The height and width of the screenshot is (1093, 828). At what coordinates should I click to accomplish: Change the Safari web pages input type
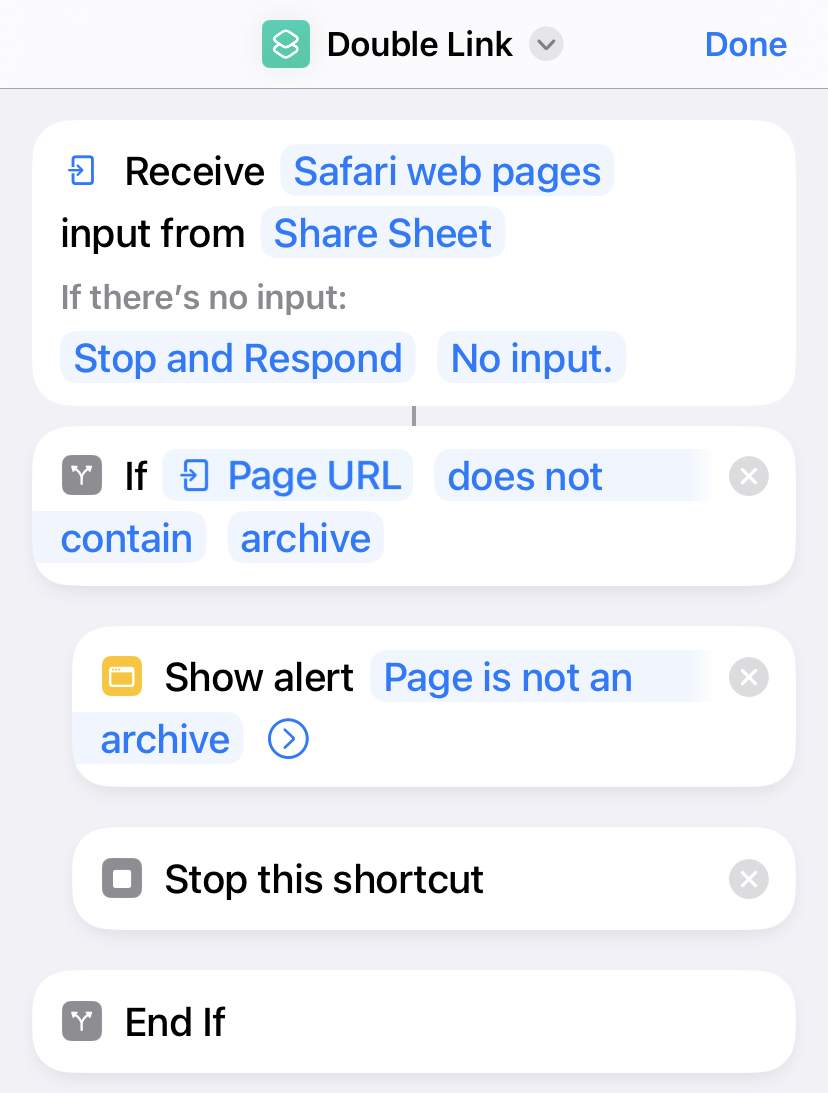[447, 172]
